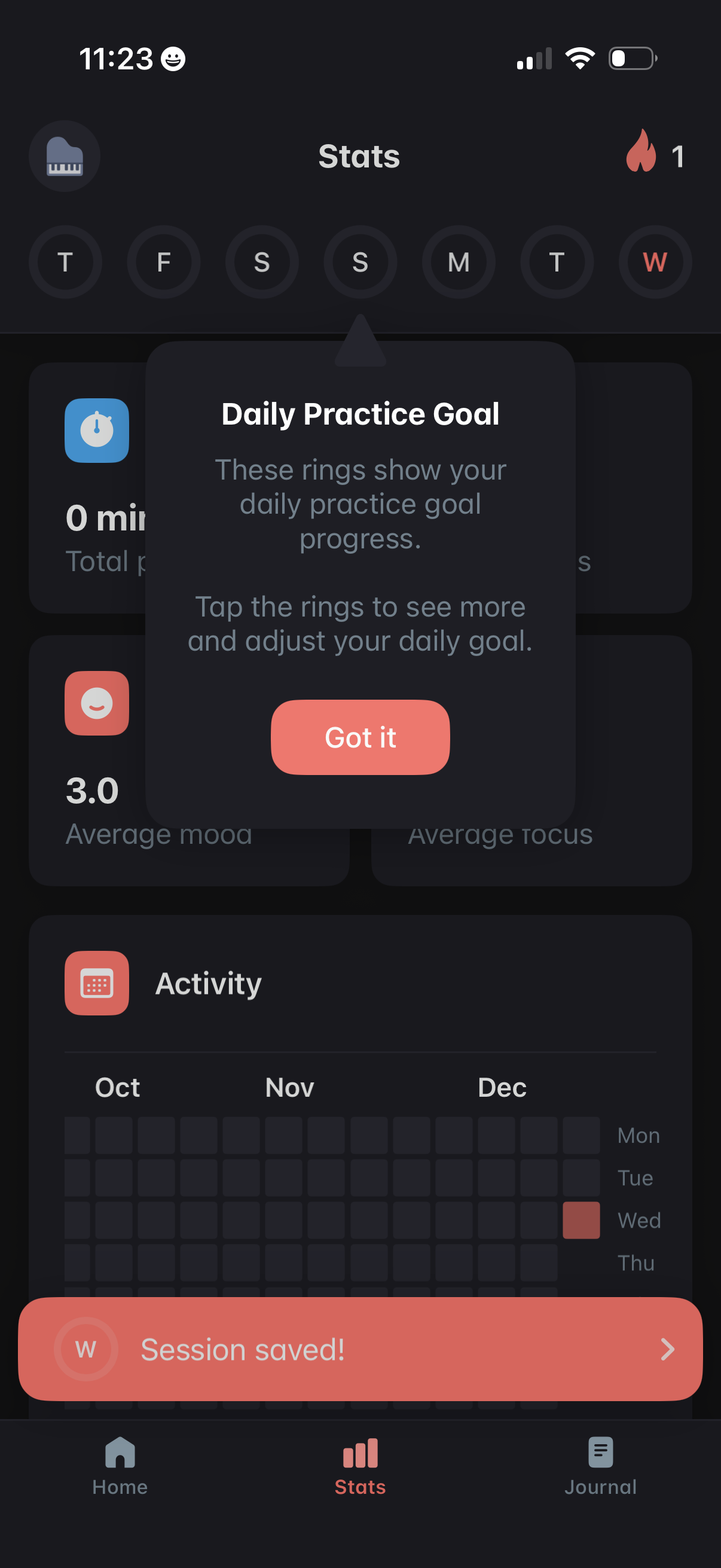The height and width of the screenshot is (1568, 721).
Task: Dismiss popup with Got it button
Action: point(360,737)
